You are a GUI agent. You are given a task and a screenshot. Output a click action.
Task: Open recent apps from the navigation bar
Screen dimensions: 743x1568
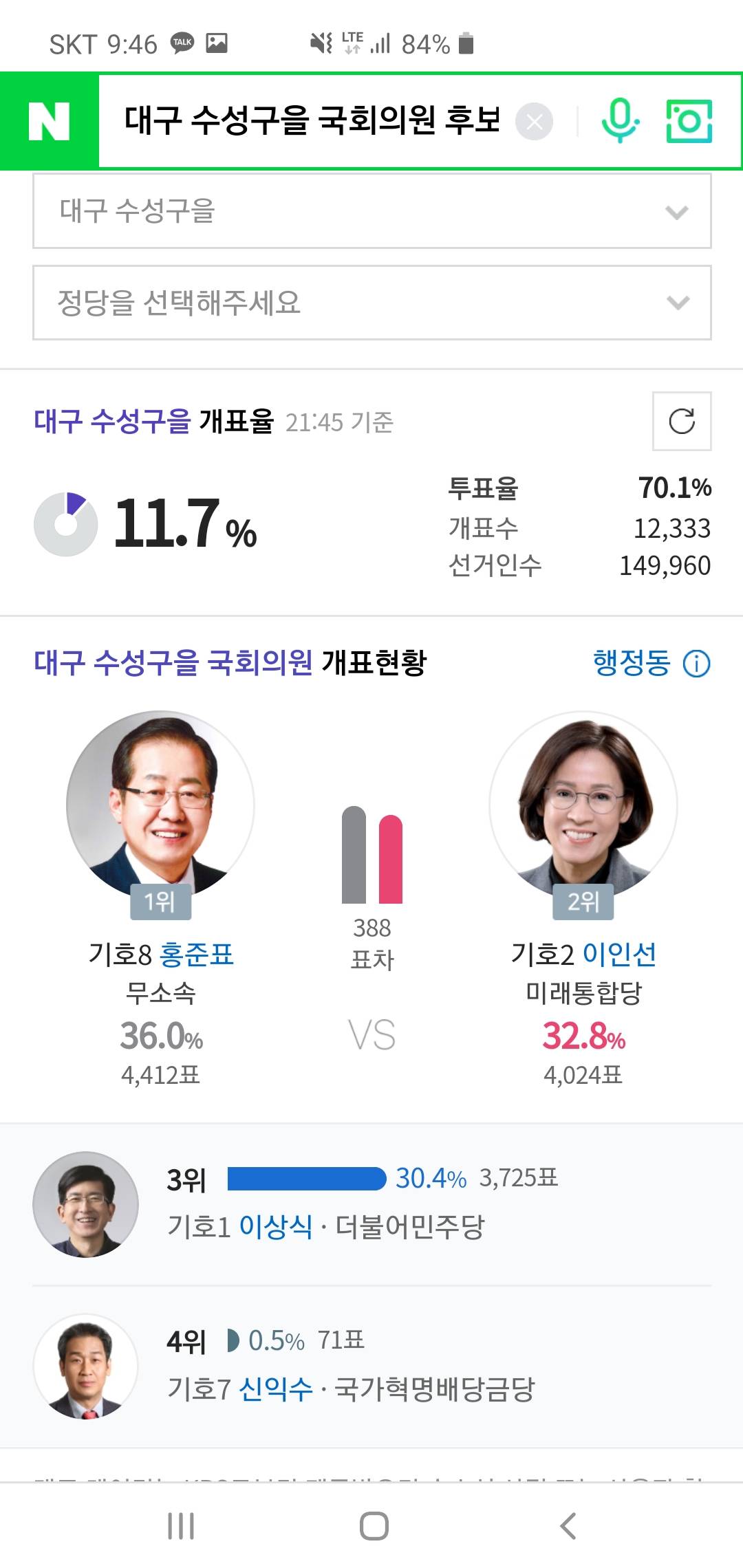pos(181,1526)
